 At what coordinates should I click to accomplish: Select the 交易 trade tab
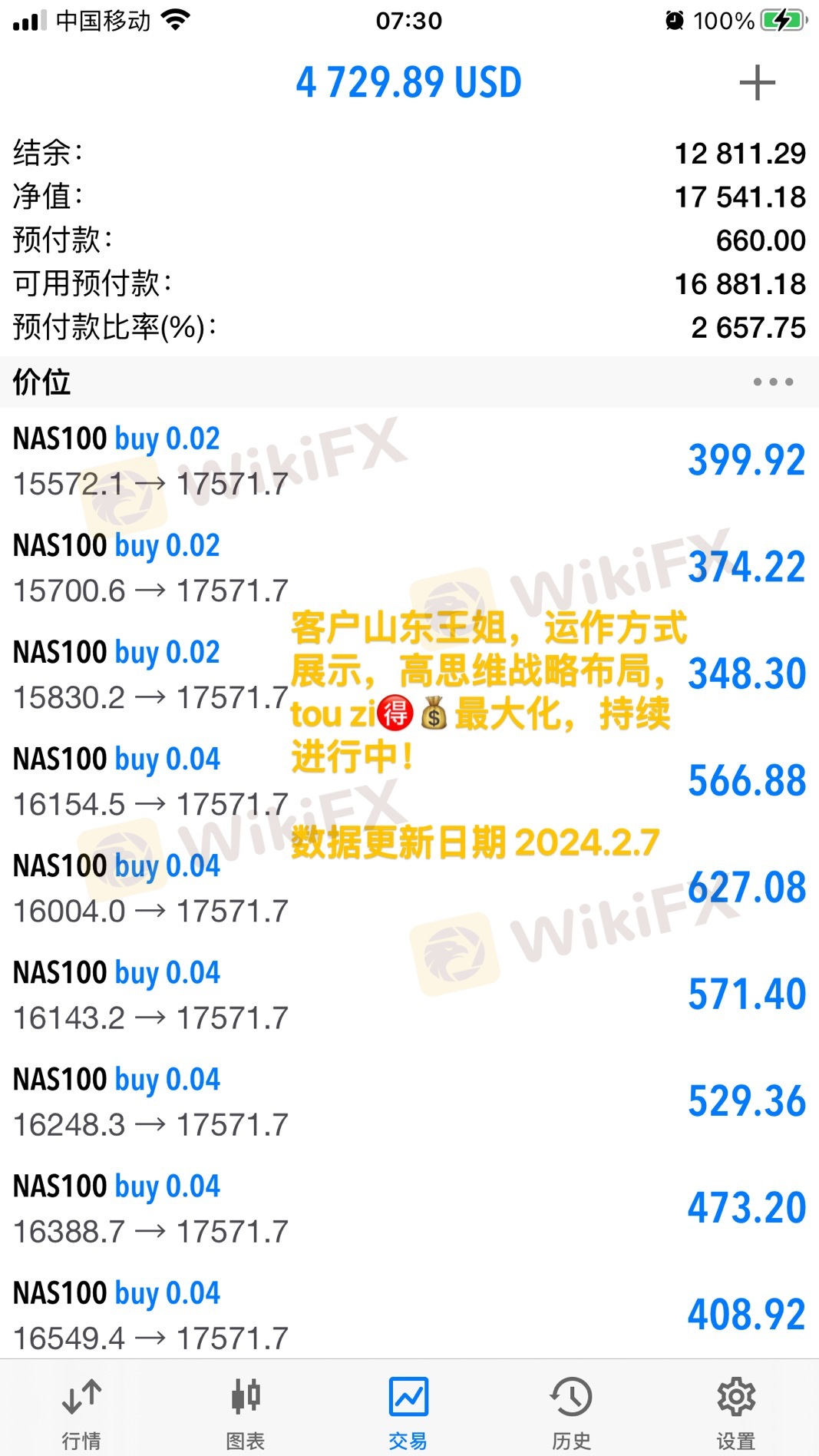tap(408, 1411)
